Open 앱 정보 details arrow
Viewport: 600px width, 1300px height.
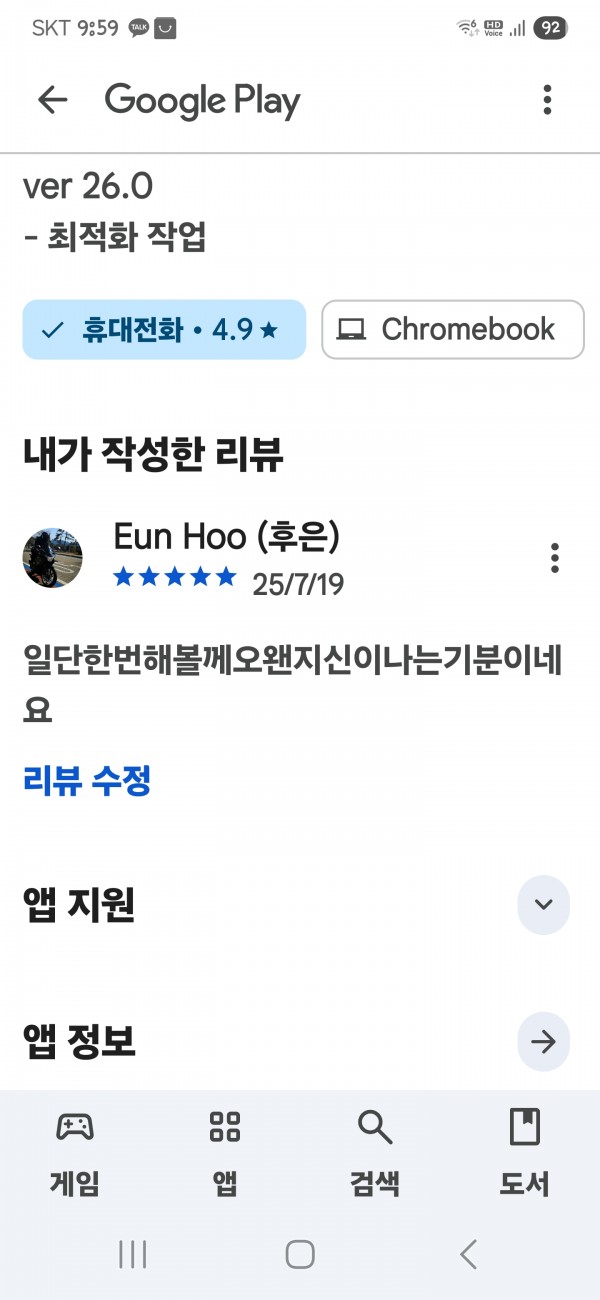point(543,1043)
